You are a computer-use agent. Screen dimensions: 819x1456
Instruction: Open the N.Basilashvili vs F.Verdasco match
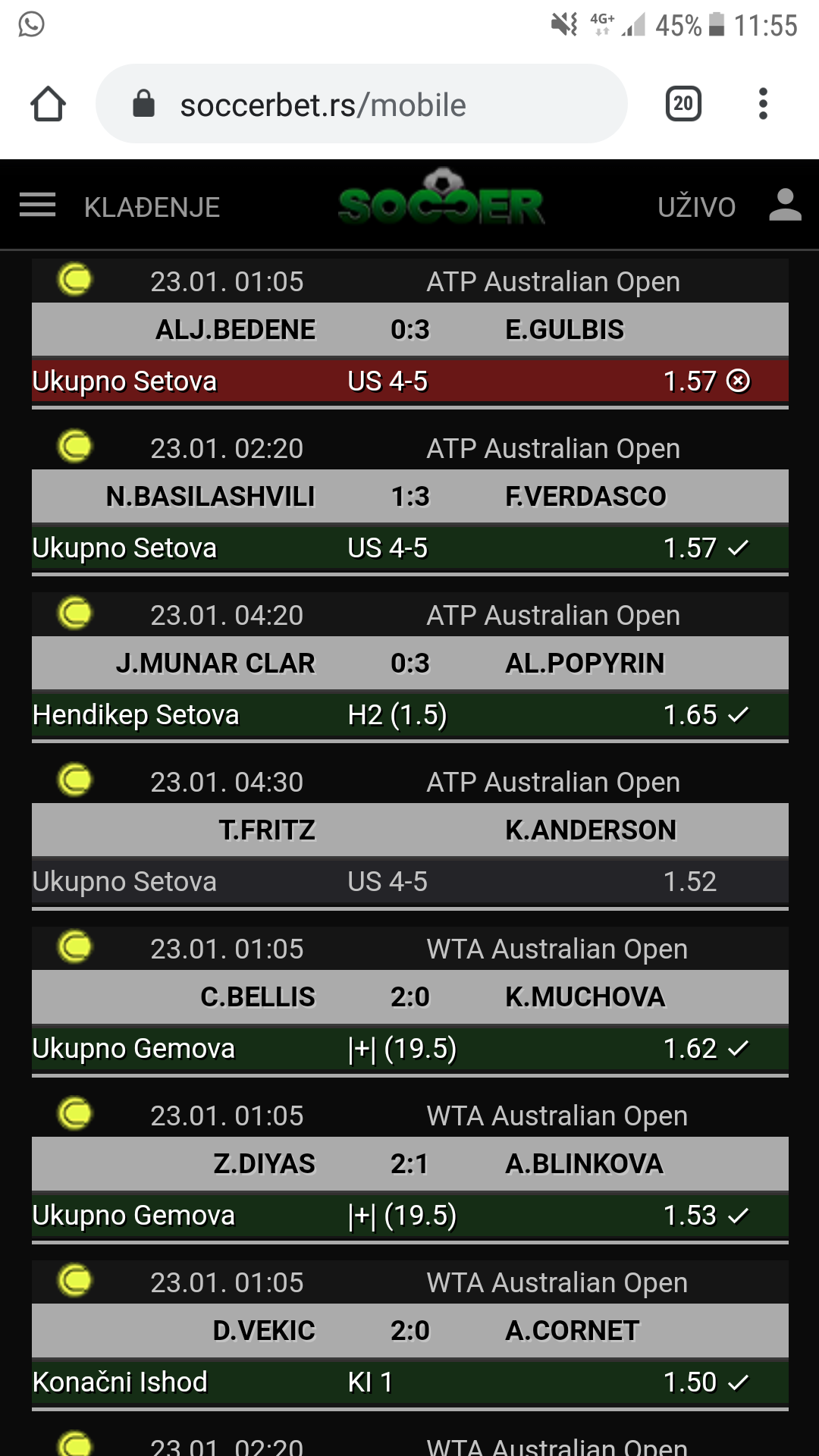410,497
